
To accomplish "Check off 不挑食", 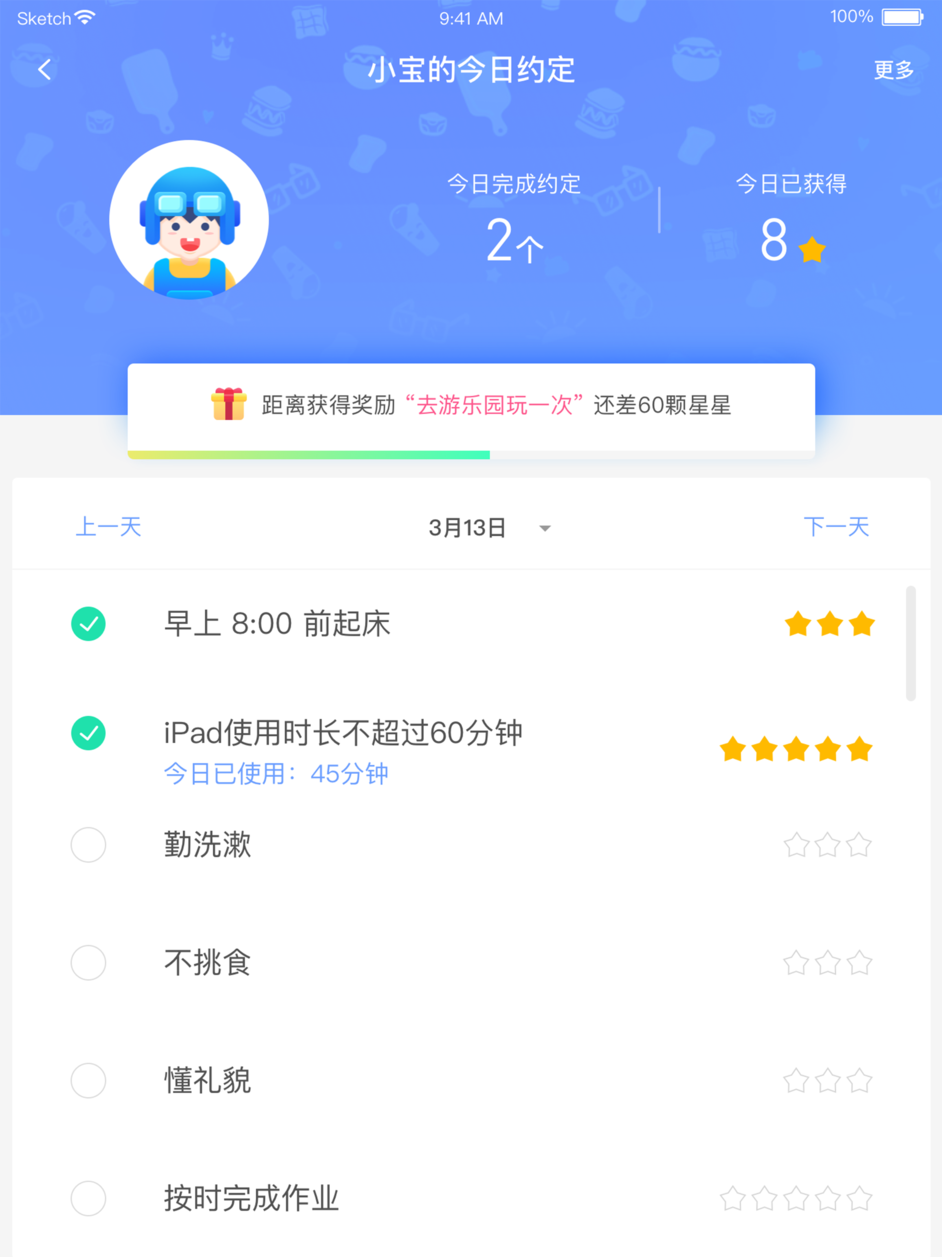I will pyautogui.click(x=89, y=963).
